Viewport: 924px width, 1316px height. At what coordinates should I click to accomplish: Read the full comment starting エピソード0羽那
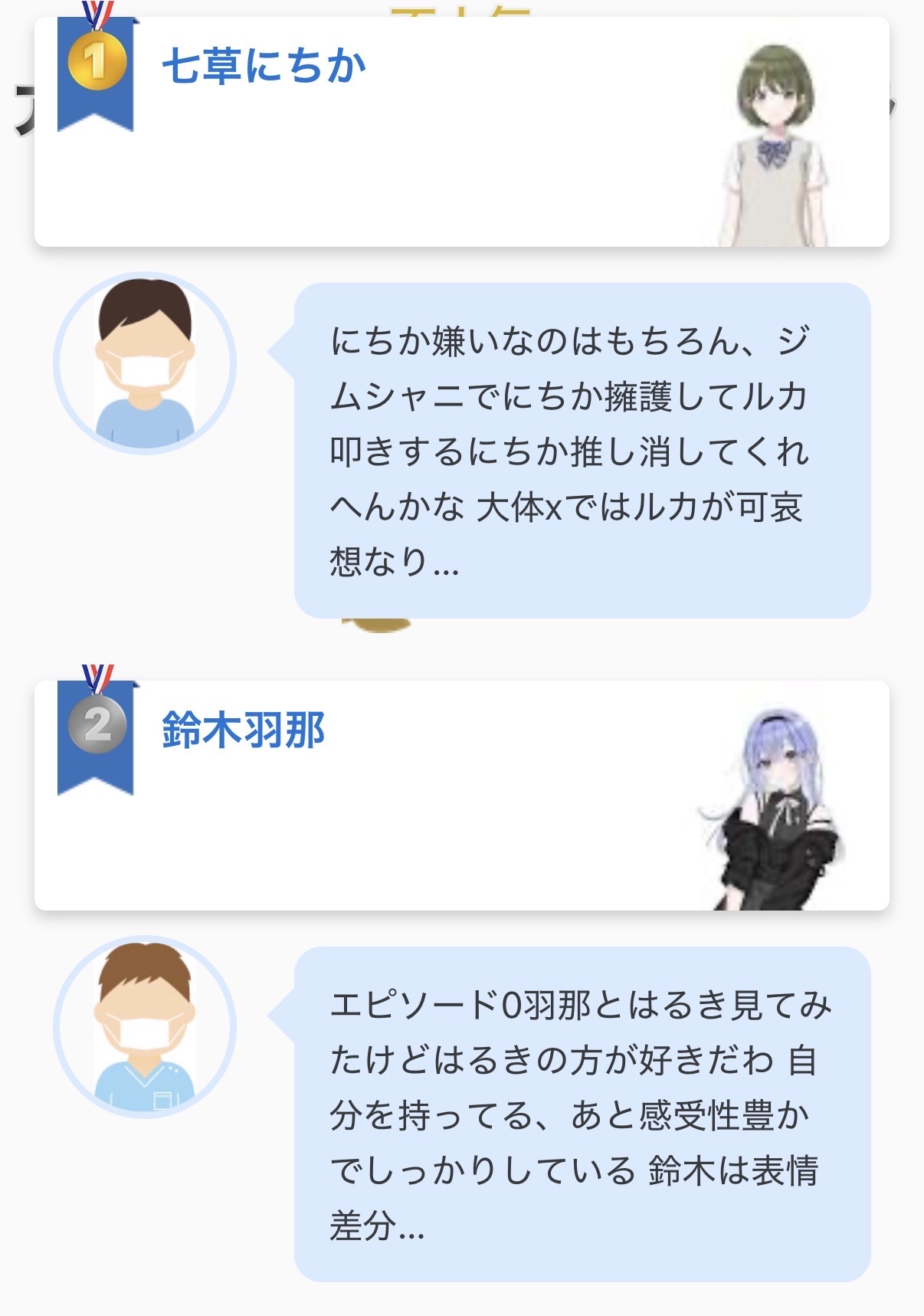click(582, 1114)
